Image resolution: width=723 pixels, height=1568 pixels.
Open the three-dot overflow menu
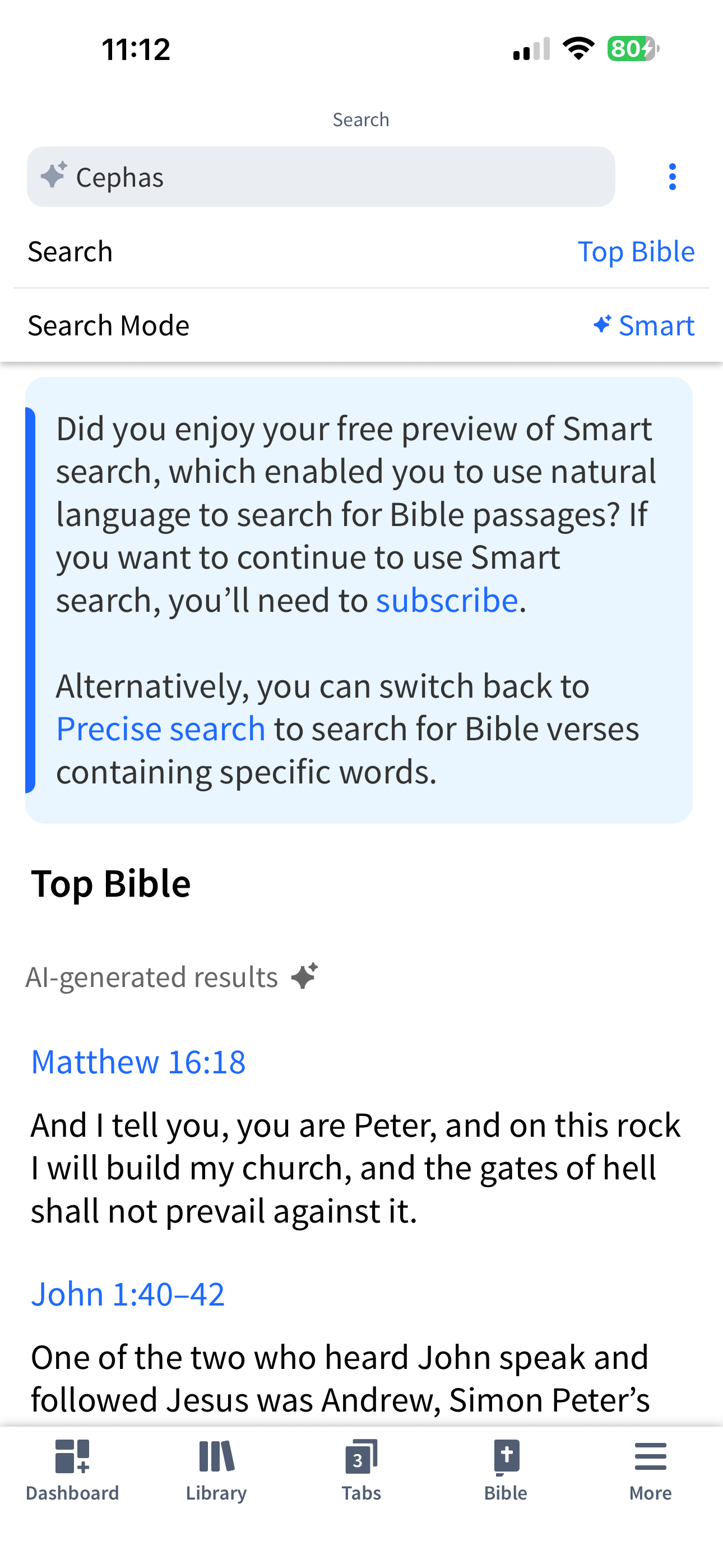click(672, 177)
